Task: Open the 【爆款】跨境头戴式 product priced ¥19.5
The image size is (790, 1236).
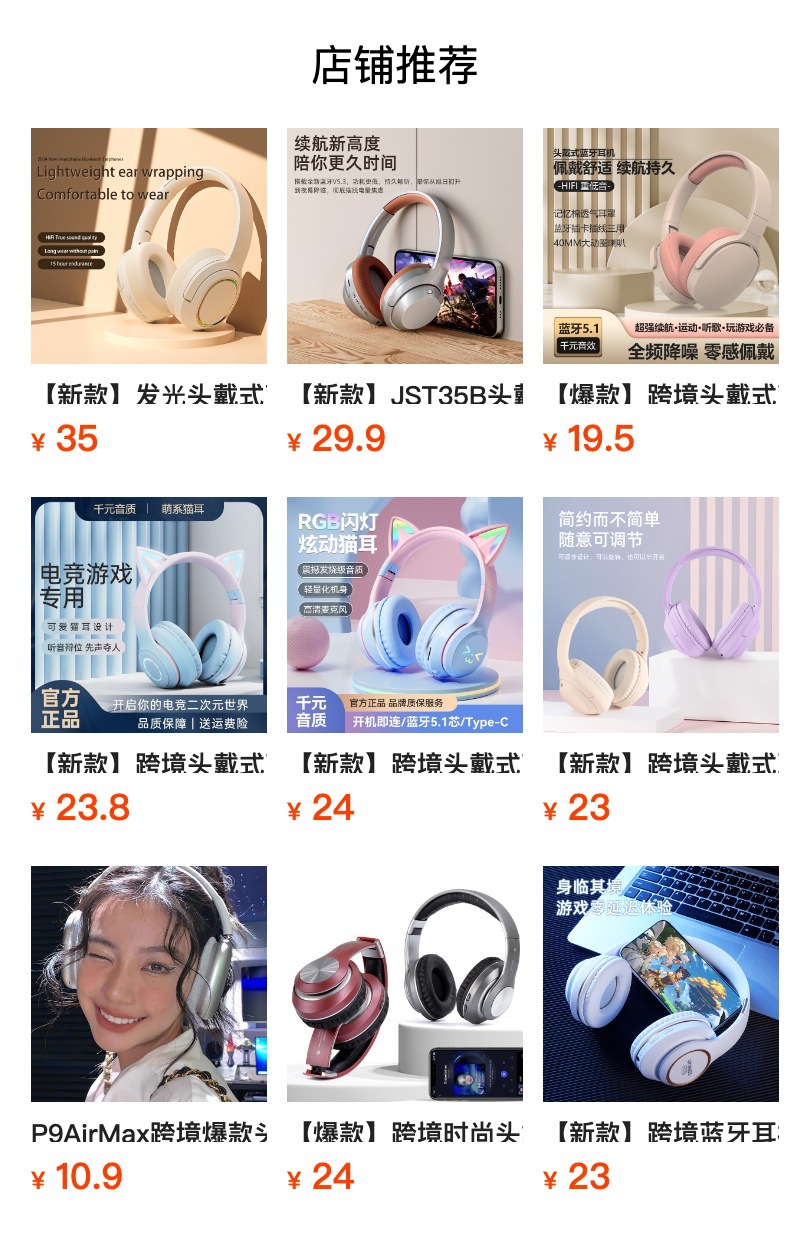Action: 660,246
